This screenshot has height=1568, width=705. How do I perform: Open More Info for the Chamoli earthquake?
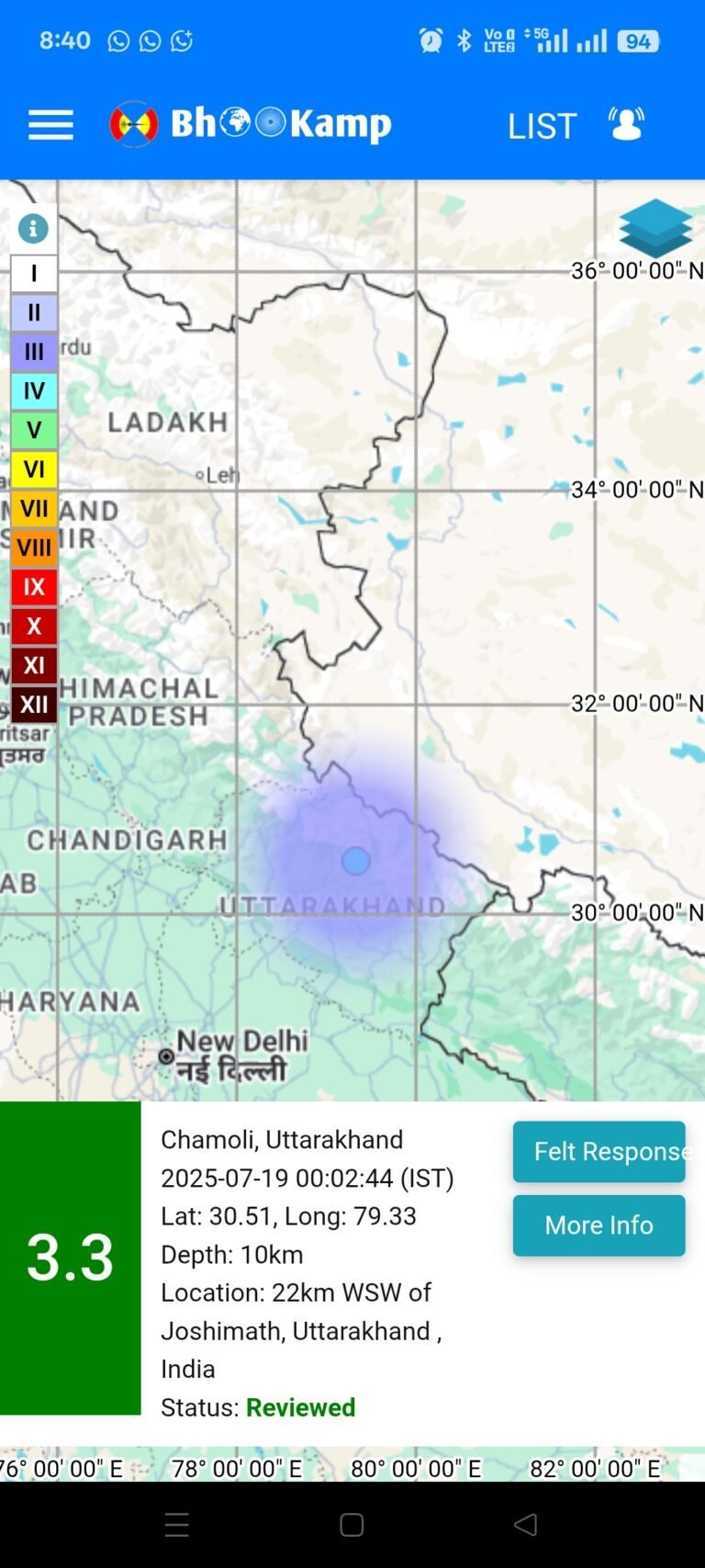[599, 1224]
